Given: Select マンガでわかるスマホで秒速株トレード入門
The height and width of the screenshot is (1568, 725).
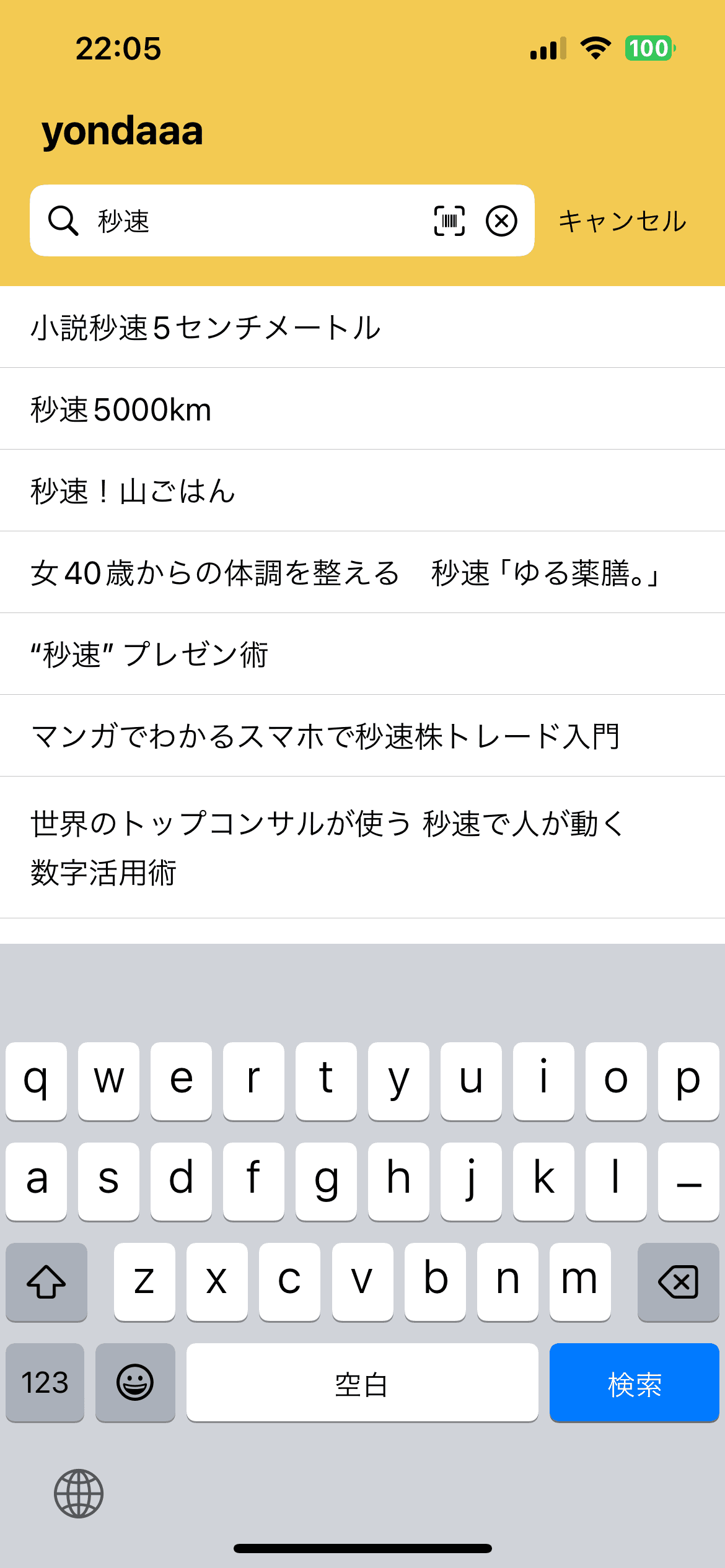Looking at the screenshot, I should [x=362, y=736].
